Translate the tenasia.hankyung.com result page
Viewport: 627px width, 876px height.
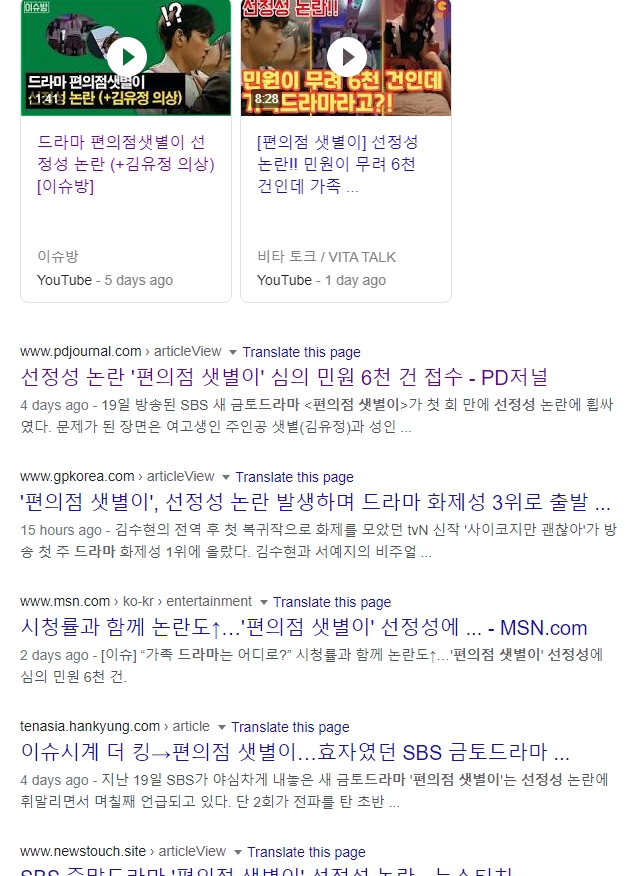(x=290, y=727)
